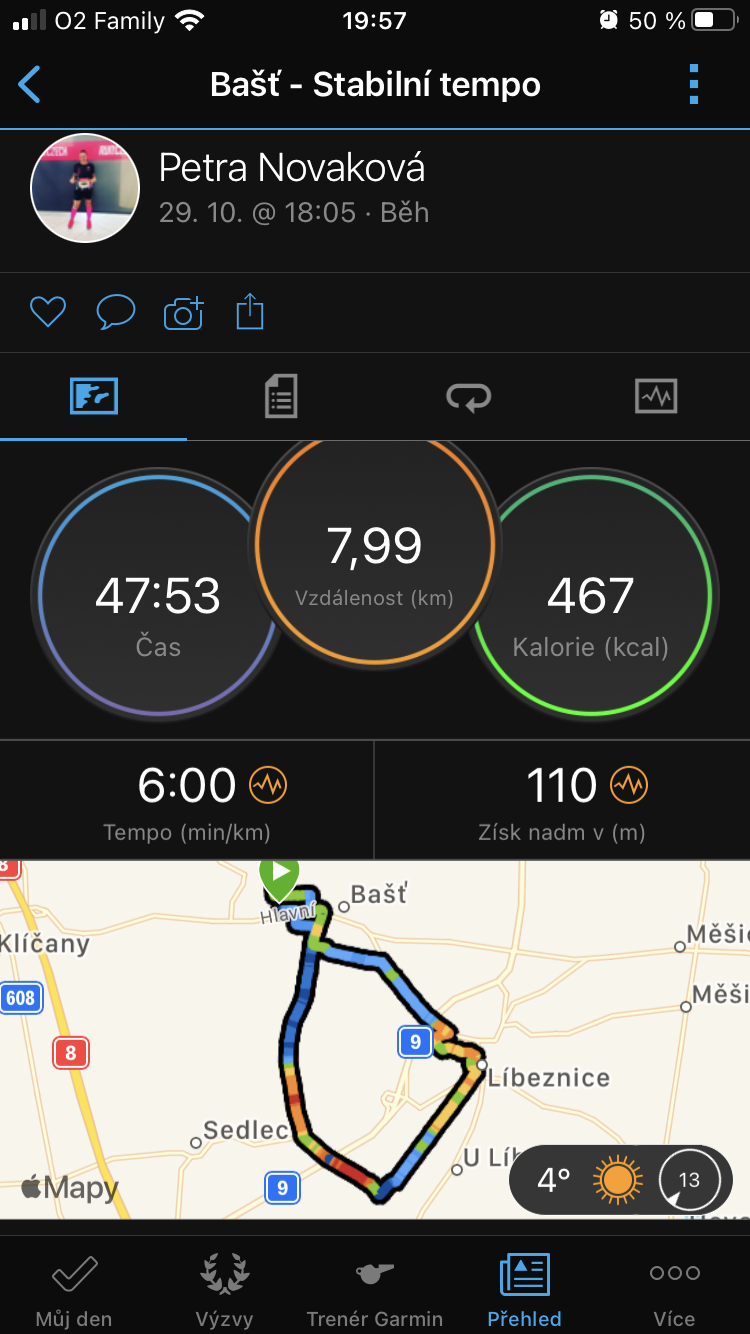Go to the Můj den tab
750x1334 pixels.
(x=74, y=1291)
